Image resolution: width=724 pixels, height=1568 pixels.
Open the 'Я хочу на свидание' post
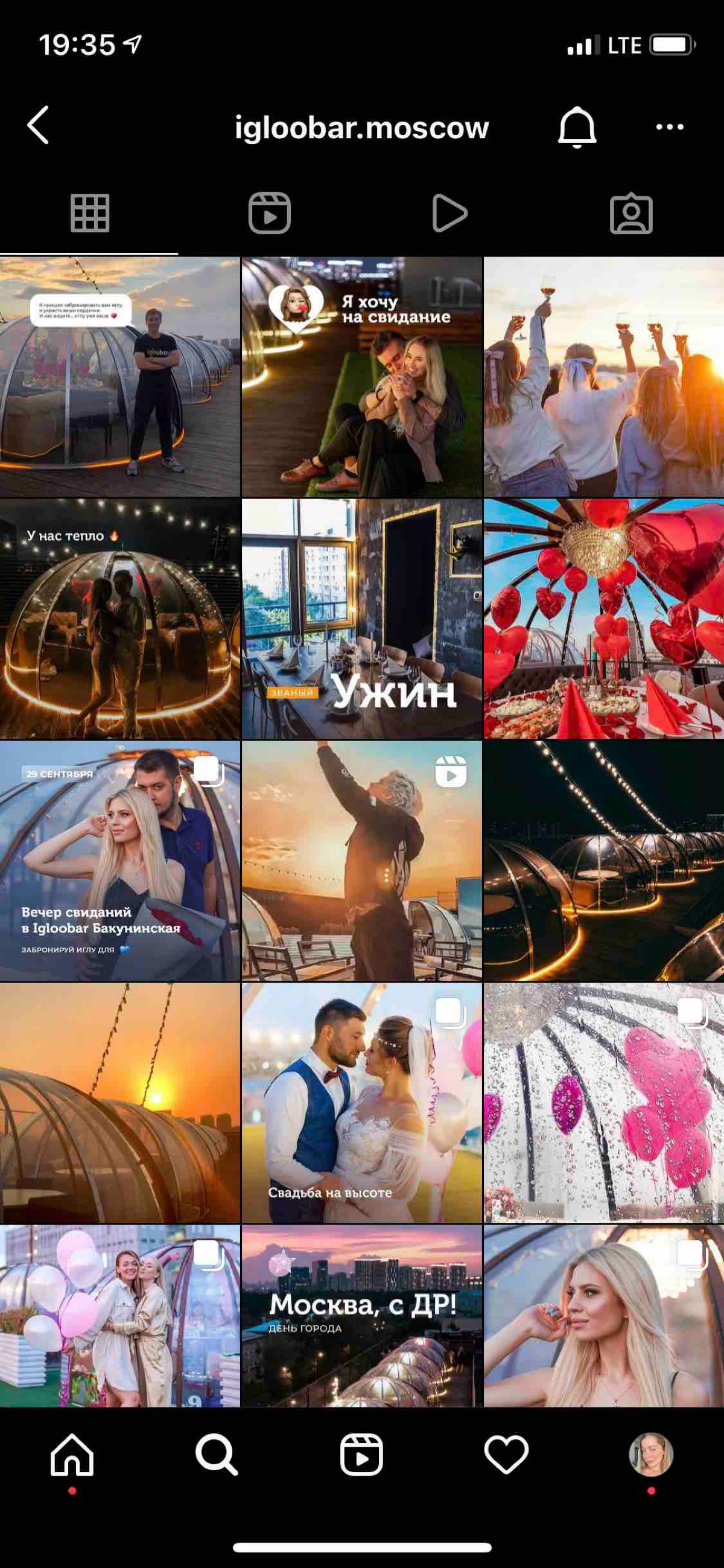click(361, 377)
